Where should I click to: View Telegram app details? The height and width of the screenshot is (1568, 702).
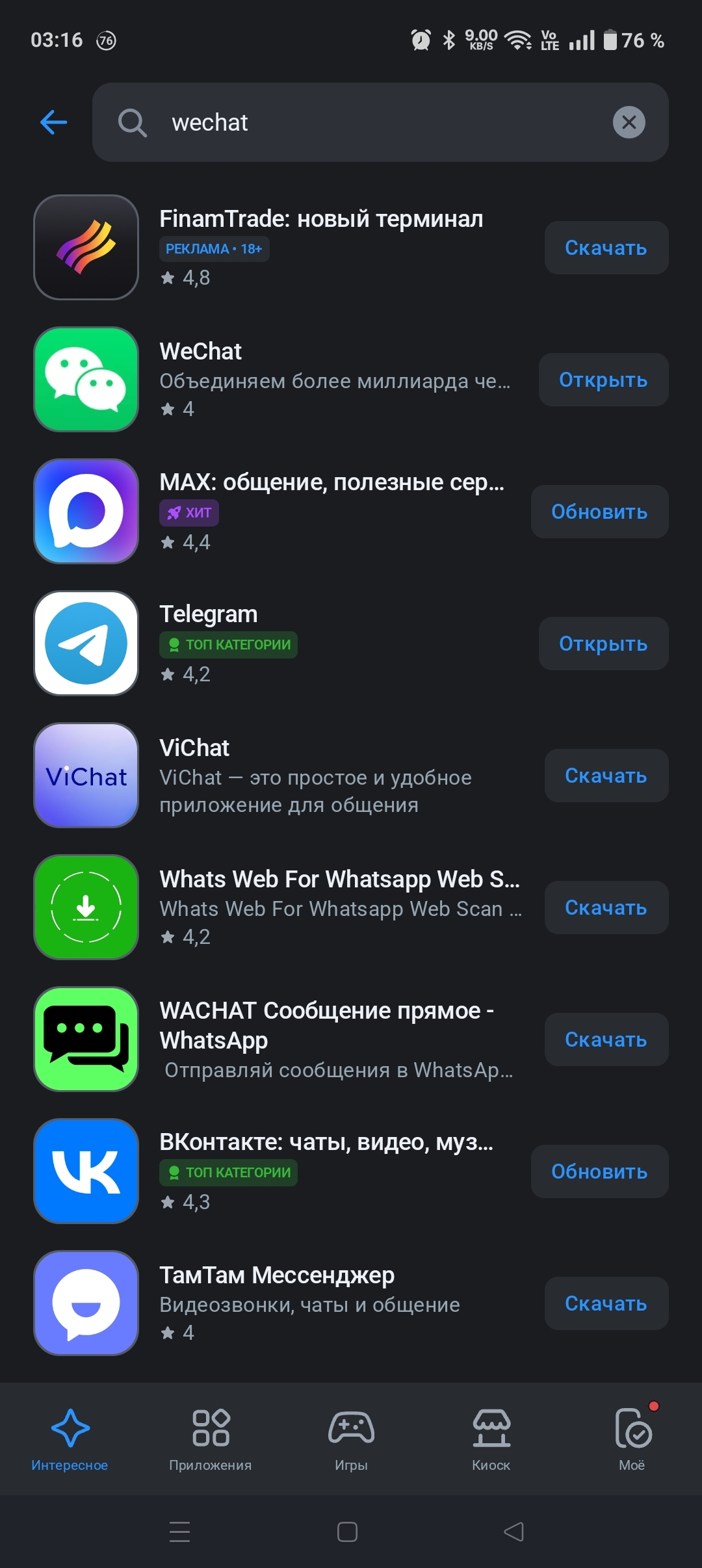pyautogui.click(x=325, y=644)
